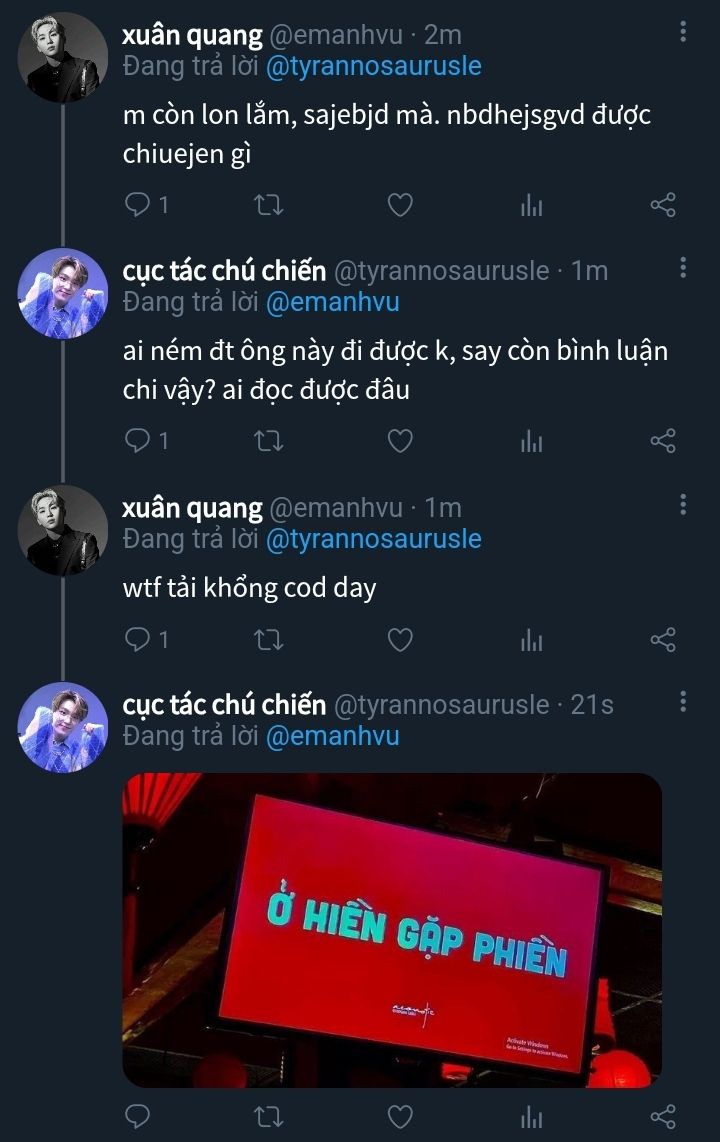720x1142 pixels.
Task: Open overflow menu on "m còn lon lắm" tweet
Action: (x=683, y=33)
